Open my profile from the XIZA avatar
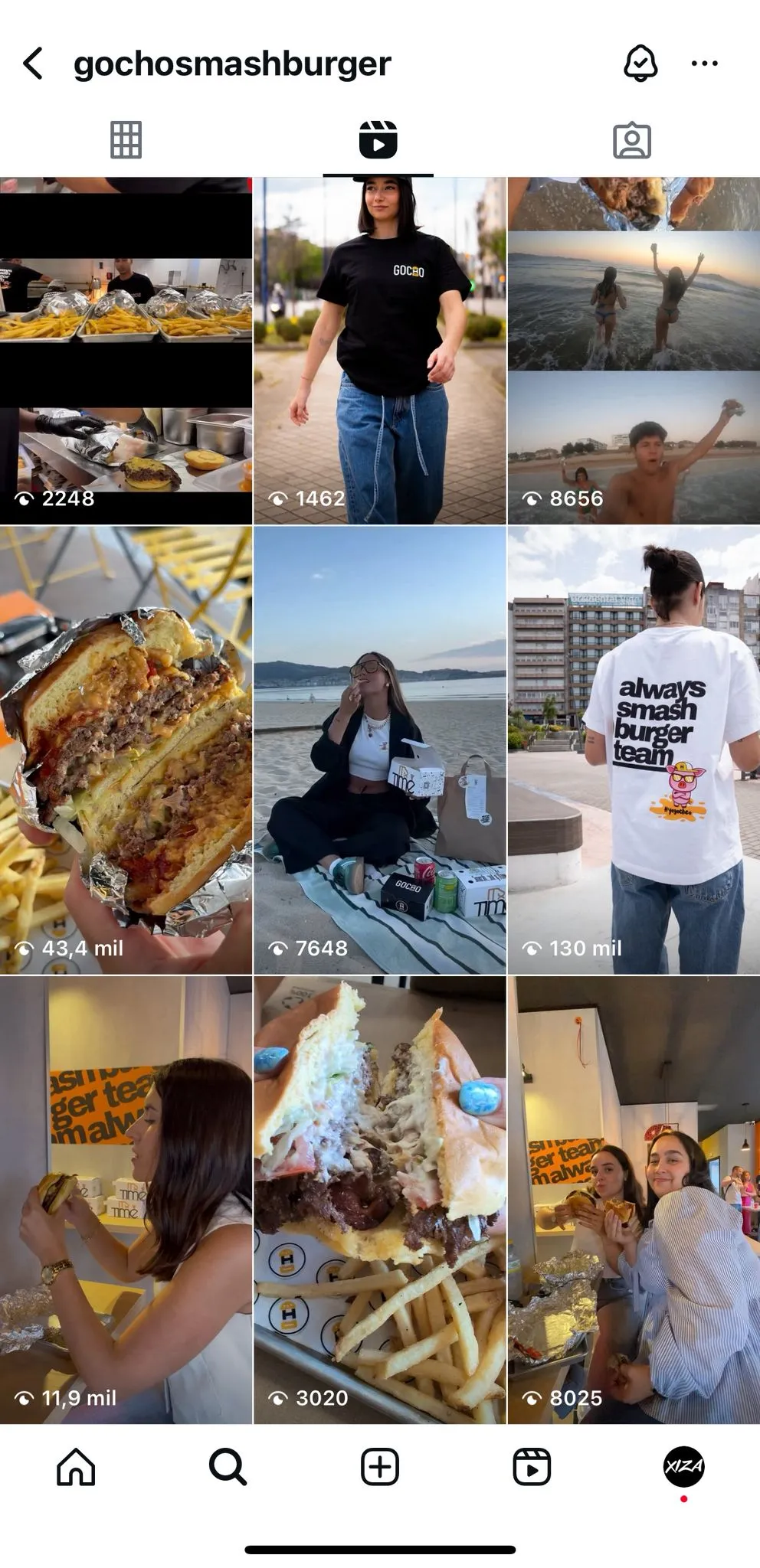The image size is (760, 1568). click(683, 1467)
